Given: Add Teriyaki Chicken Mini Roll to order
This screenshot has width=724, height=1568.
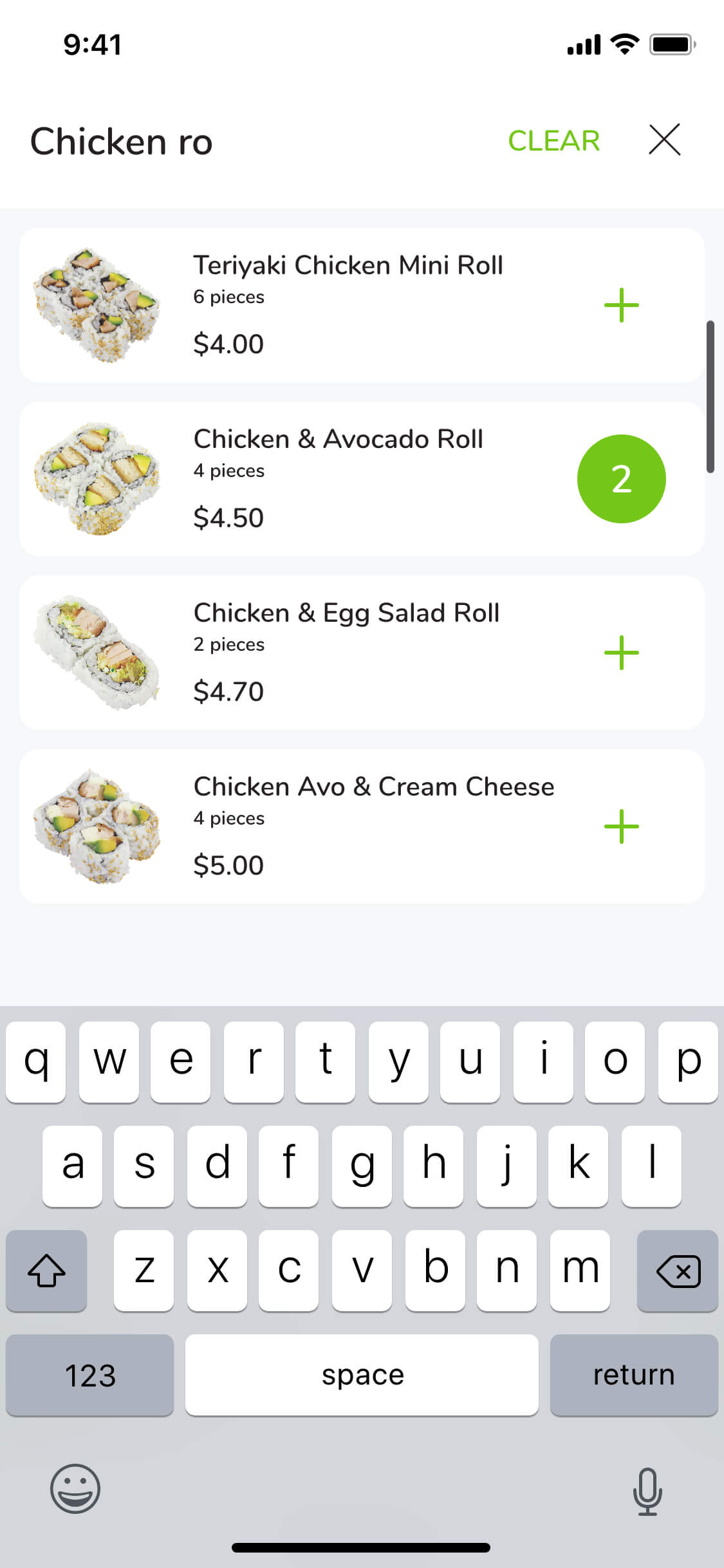Looking at the screenshot, I should click(621, 305).
